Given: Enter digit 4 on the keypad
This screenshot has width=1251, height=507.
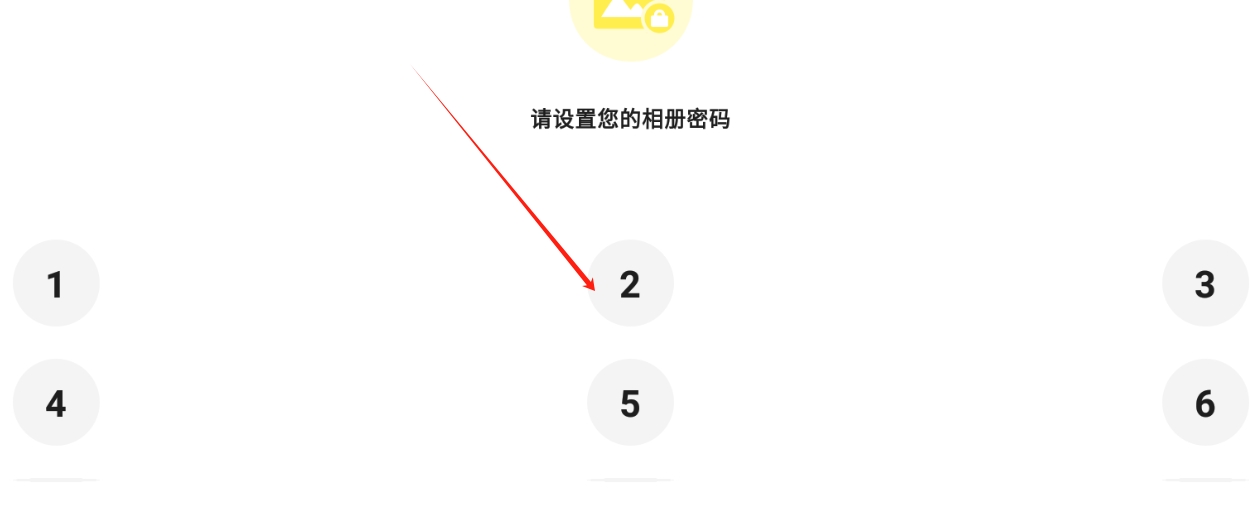Looking at the screenshot, I should tap(56, 403).
